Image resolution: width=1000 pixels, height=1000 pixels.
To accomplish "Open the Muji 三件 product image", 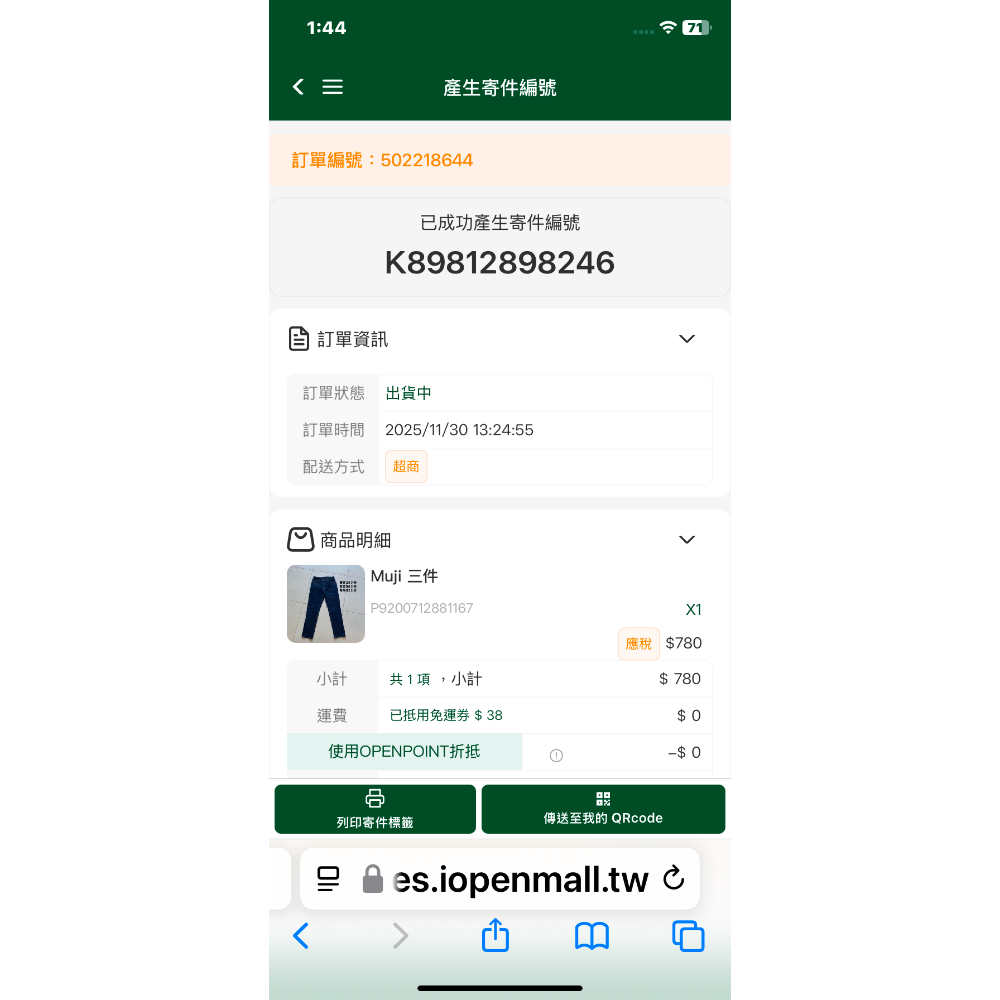I will tap(326, 604).
